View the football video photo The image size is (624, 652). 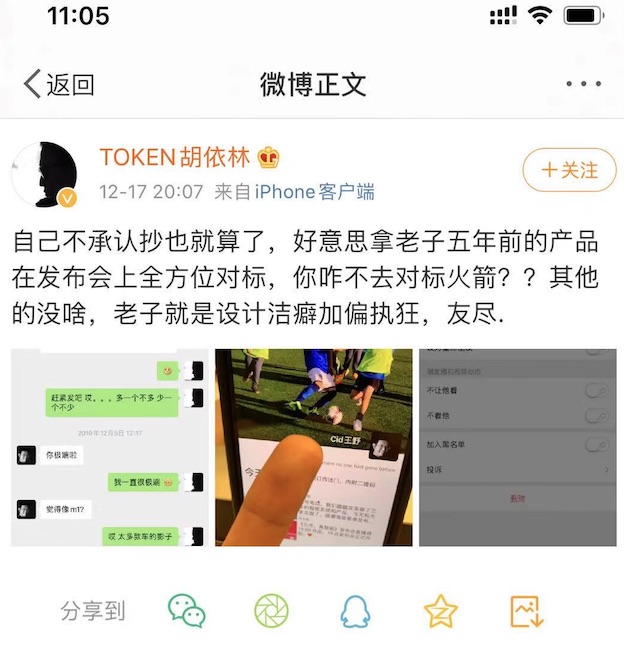[x=313, y=447]
